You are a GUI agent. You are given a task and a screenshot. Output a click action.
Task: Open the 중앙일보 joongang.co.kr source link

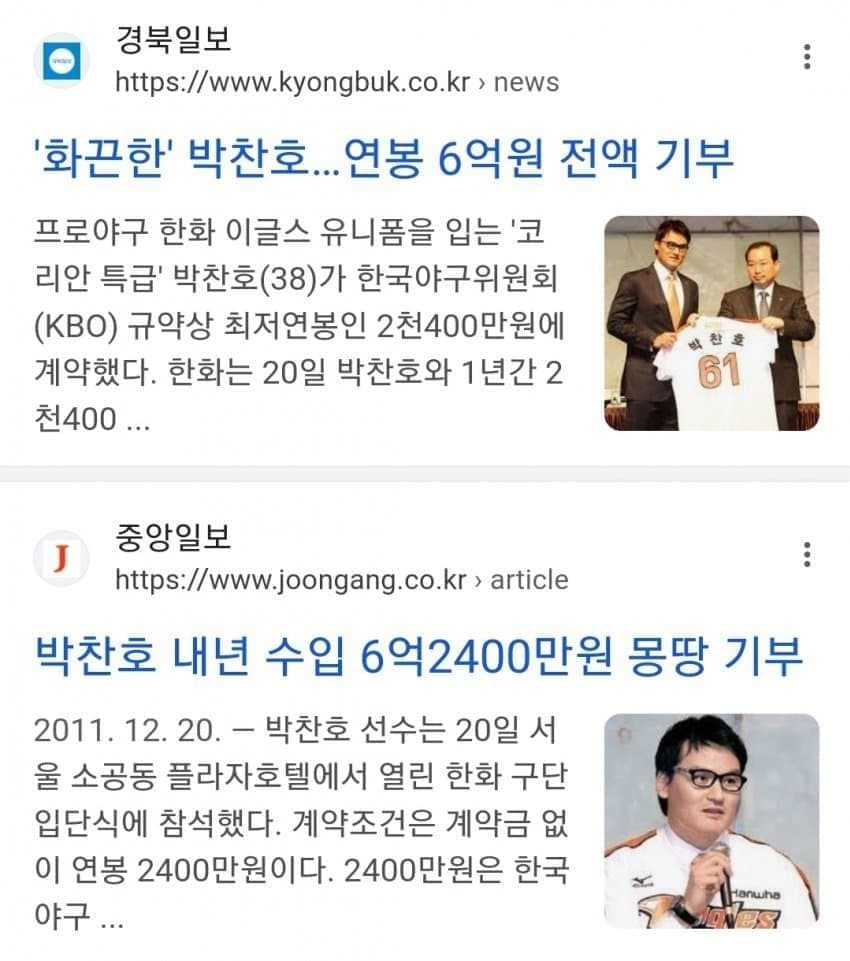[341, 580]
